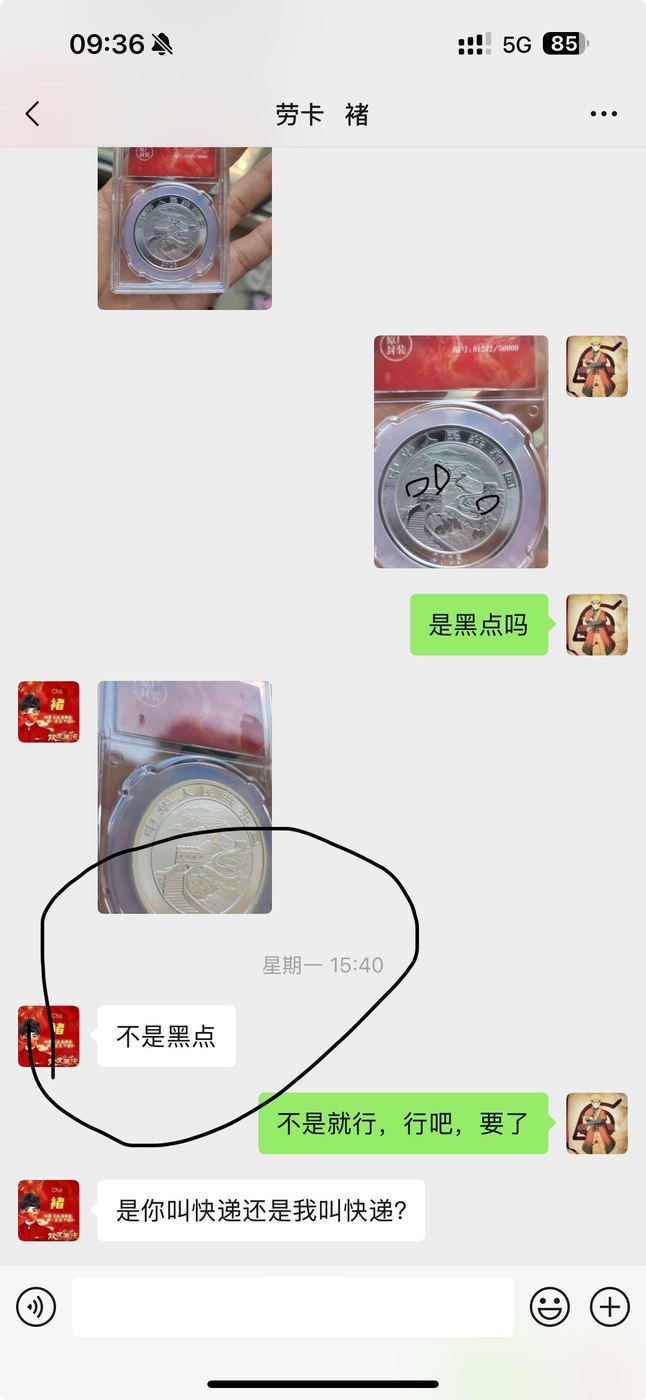Open my own avatar beside 是黑点吗

click(x=597, y=625)
